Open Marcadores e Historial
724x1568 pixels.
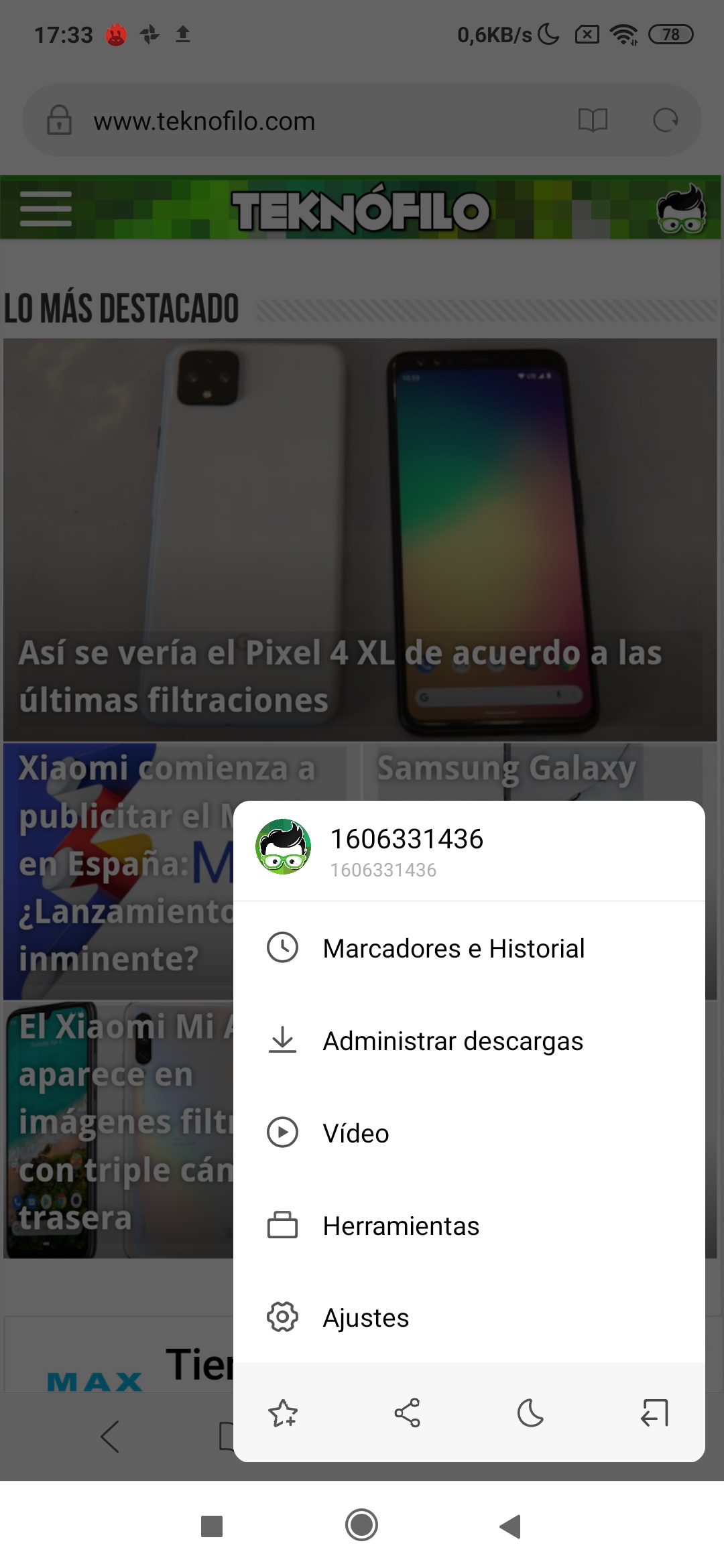tap(453, 949)
